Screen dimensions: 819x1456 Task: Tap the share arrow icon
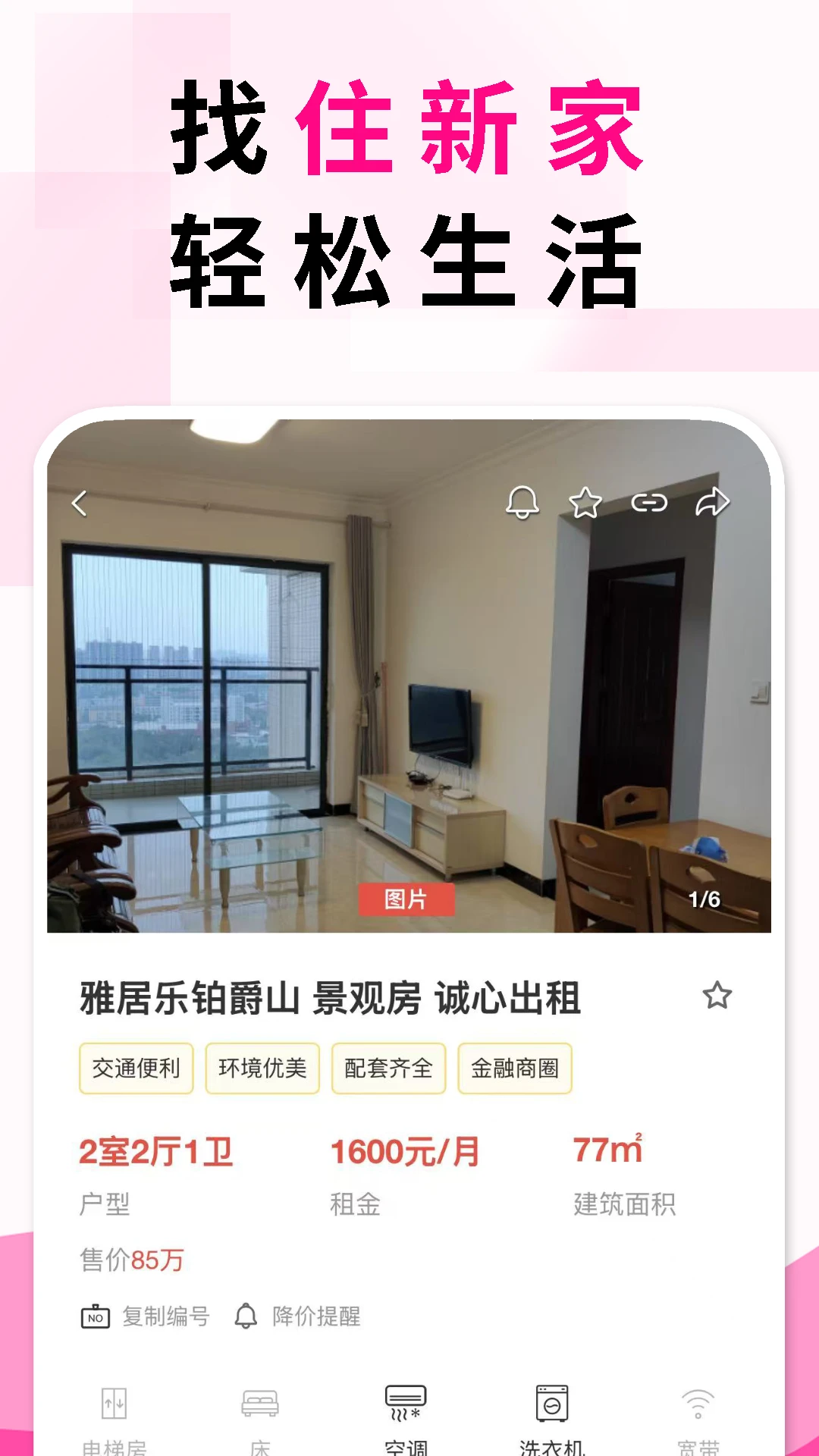pos(711,502)
